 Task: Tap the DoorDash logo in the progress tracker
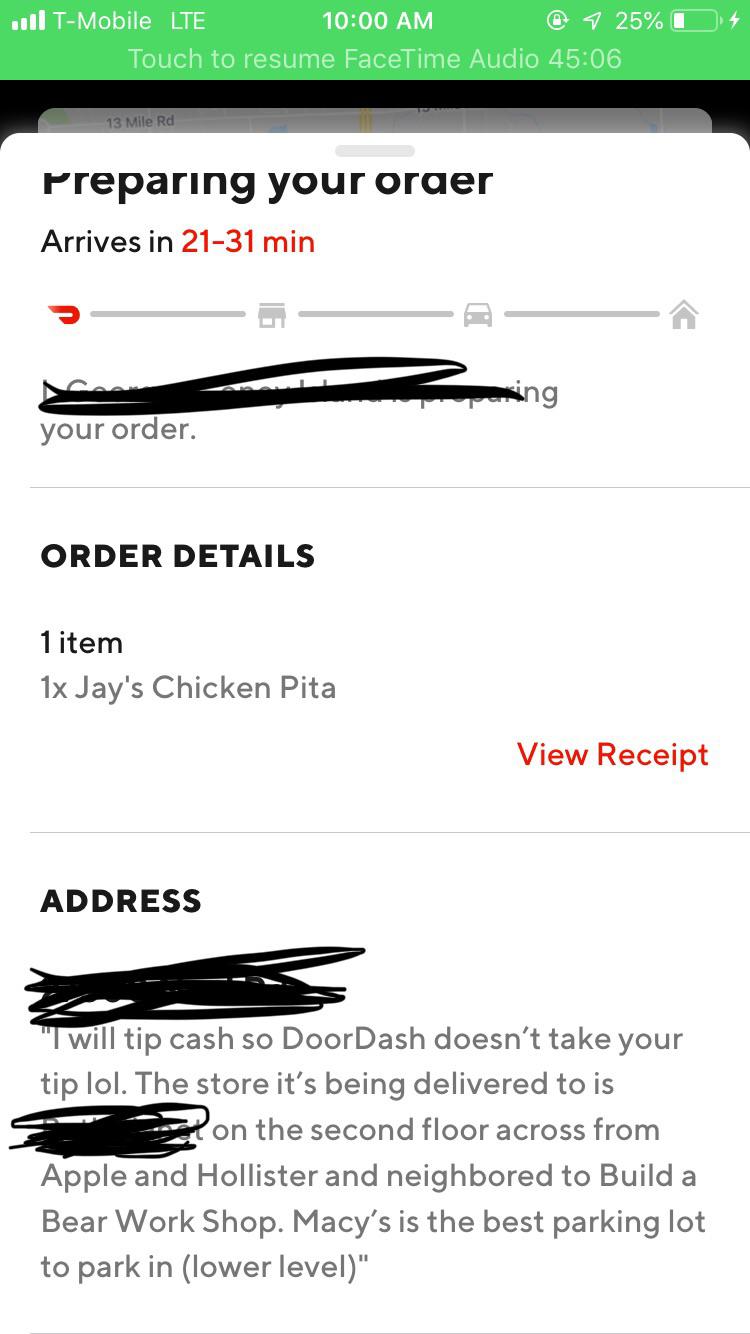[60, 314]
